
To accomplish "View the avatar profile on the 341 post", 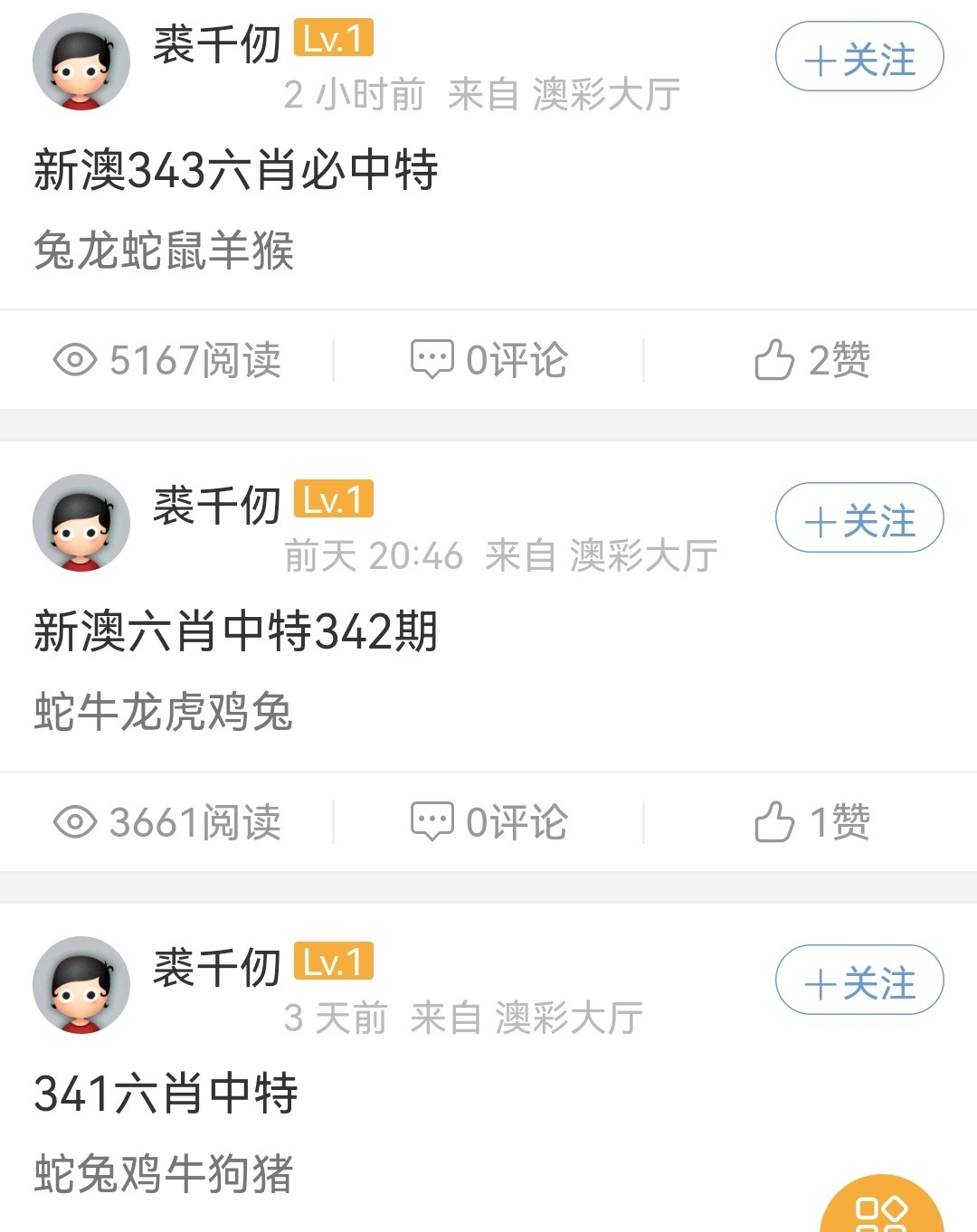I will [81, 985].
